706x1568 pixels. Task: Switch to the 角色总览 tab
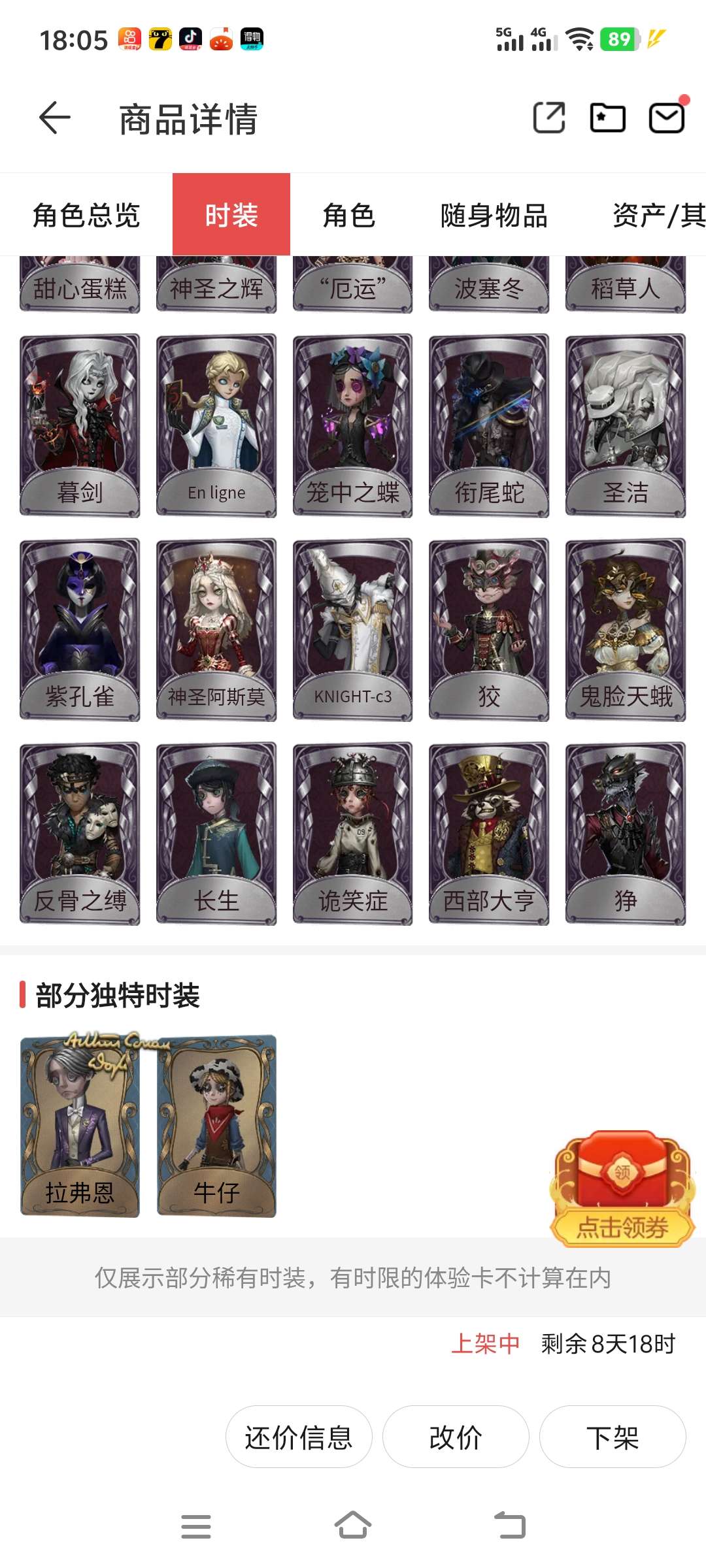(86, 215)
